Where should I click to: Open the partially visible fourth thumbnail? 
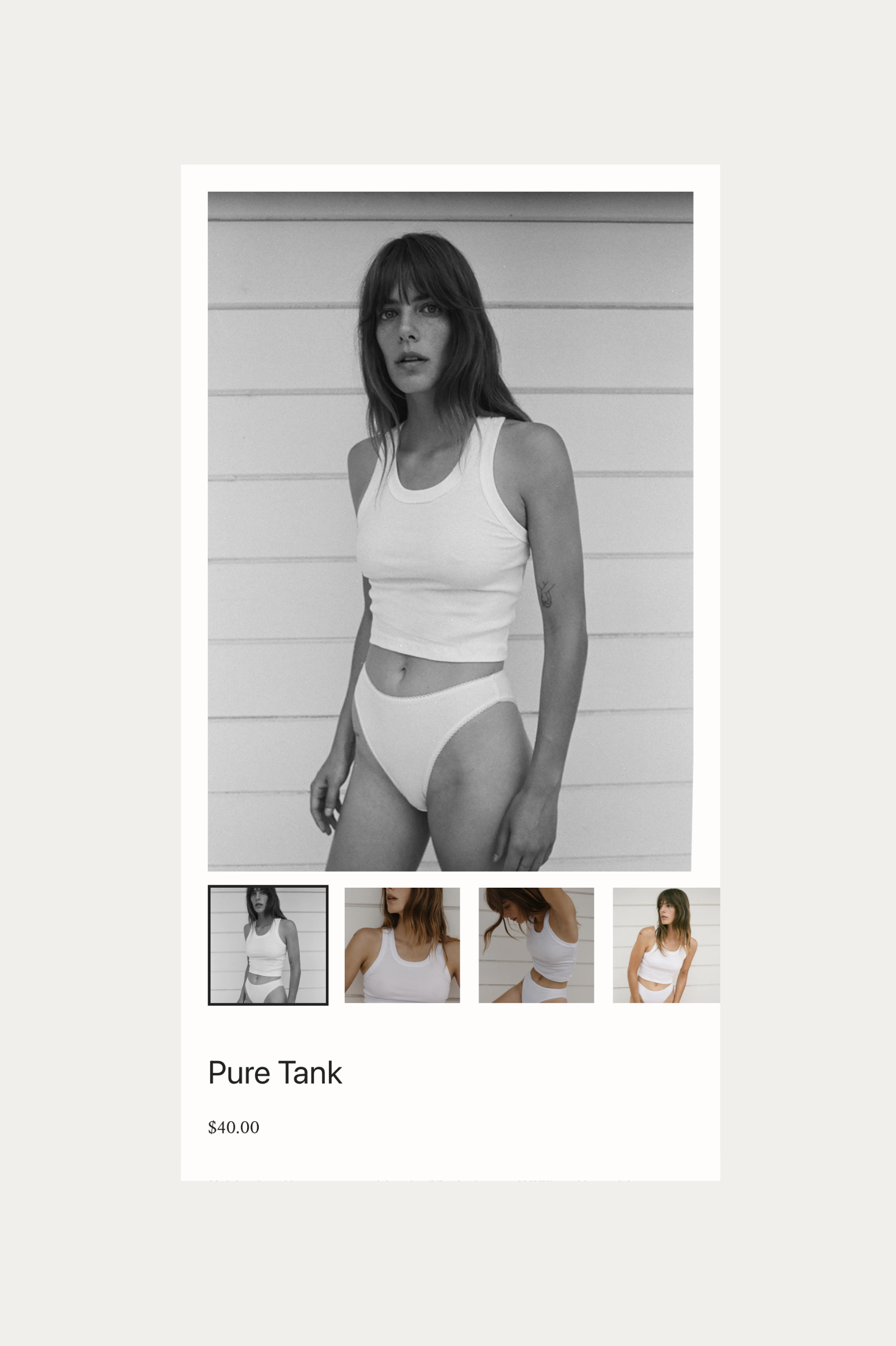tap(666, 945)
